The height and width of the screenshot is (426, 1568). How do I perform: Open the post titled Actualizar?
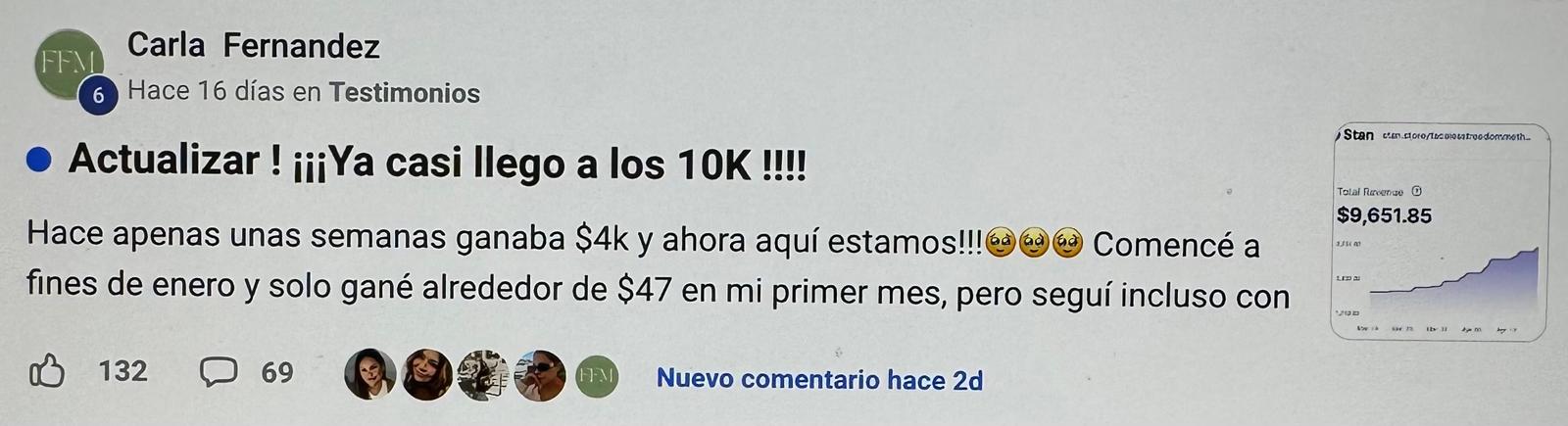click(437, 163)
